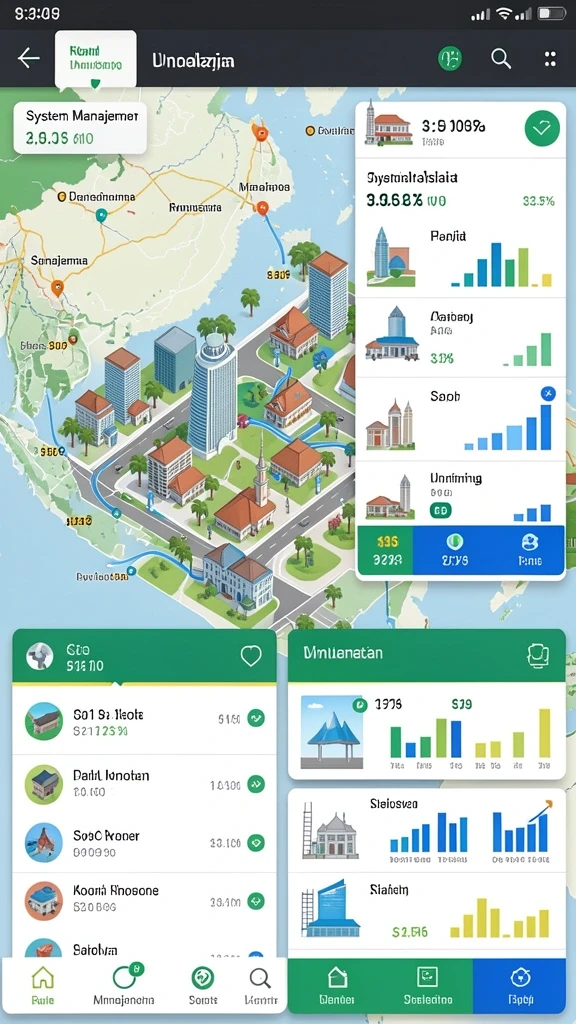This screenshot has height=1024, width=576.
Task: Tap the heart icon on green list header
Action: (x=251, y=656)
